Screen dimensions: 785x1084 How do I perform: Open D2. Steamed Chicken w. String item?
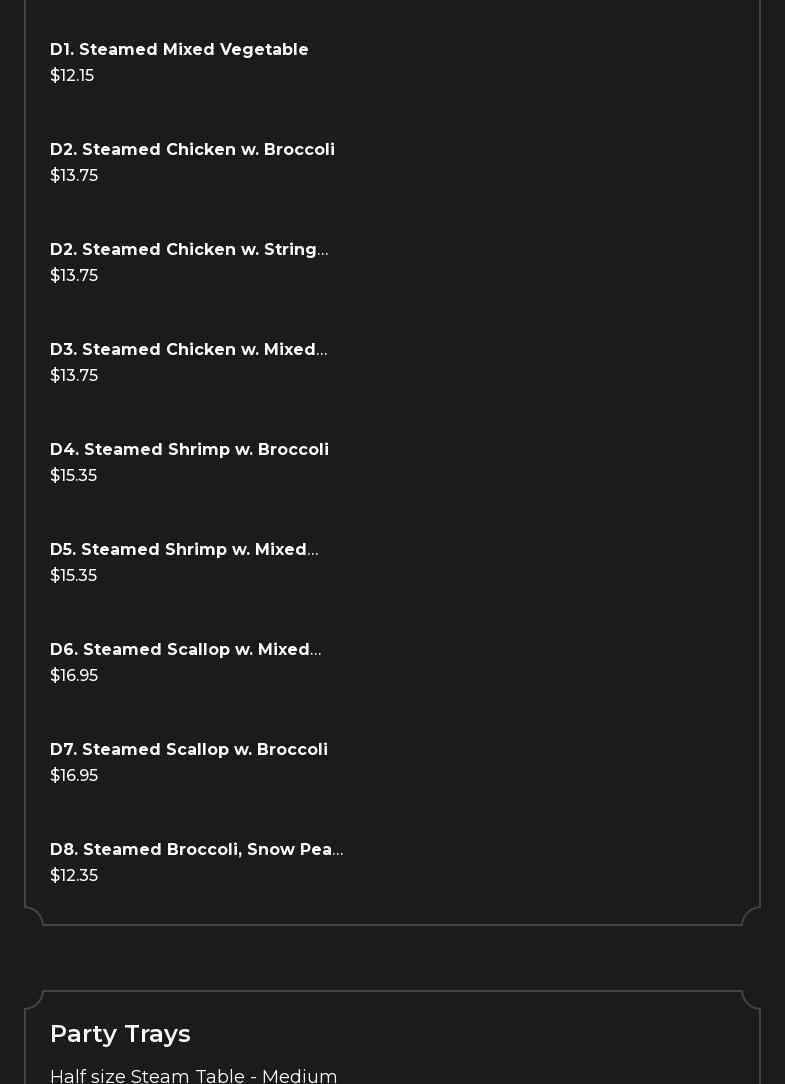pos(189,250)
